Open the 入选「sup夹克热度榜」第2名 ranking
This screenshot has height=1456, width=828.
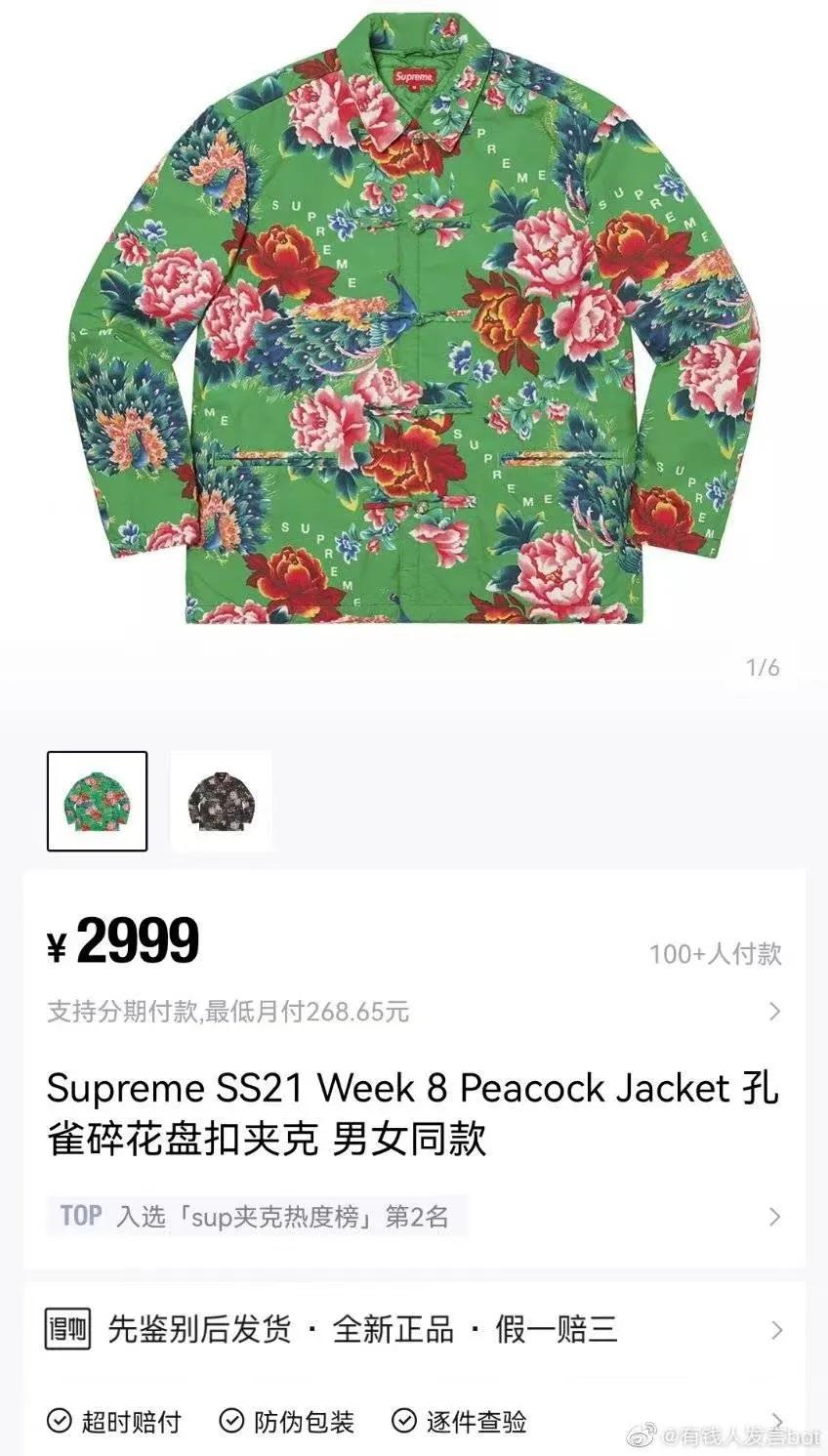pyautogui.click(x=293, y=1215)
